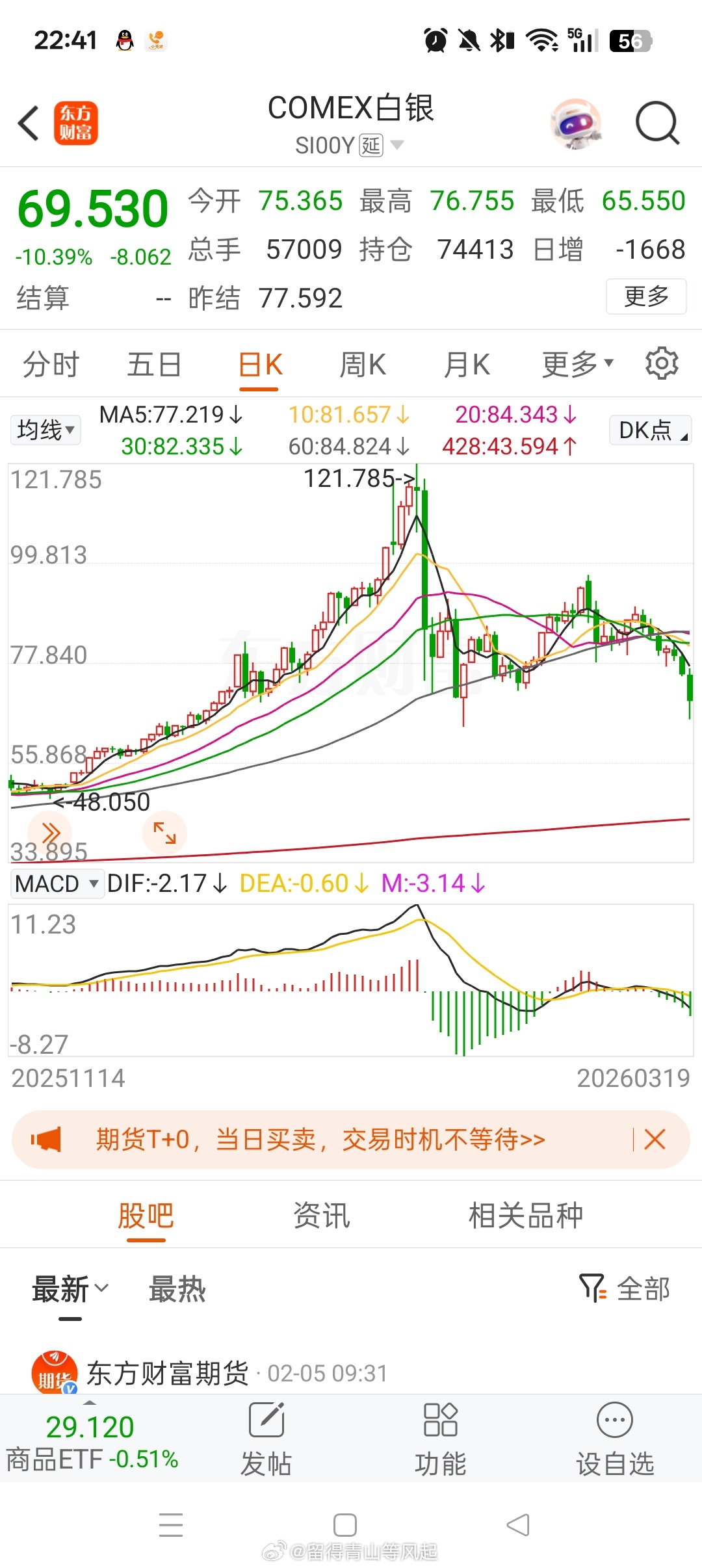This screenshot has width=702, height=1568.
Task: Select the 月K chart tab
Action: pos(466,365)
